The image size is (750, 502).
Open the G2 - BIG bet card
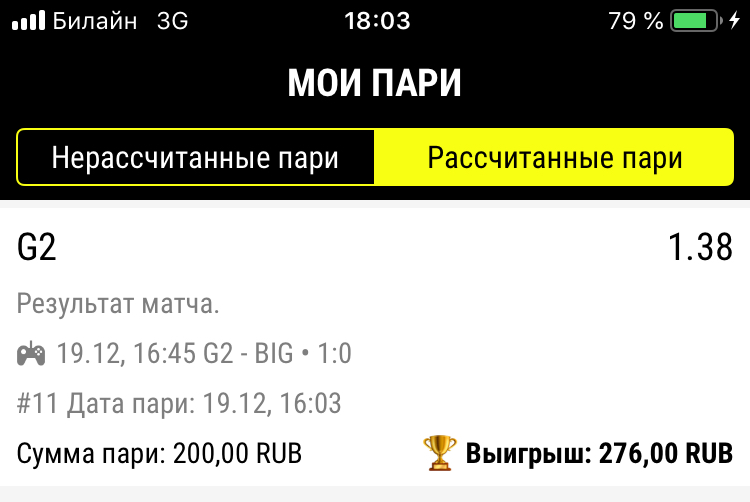(375, 350)
